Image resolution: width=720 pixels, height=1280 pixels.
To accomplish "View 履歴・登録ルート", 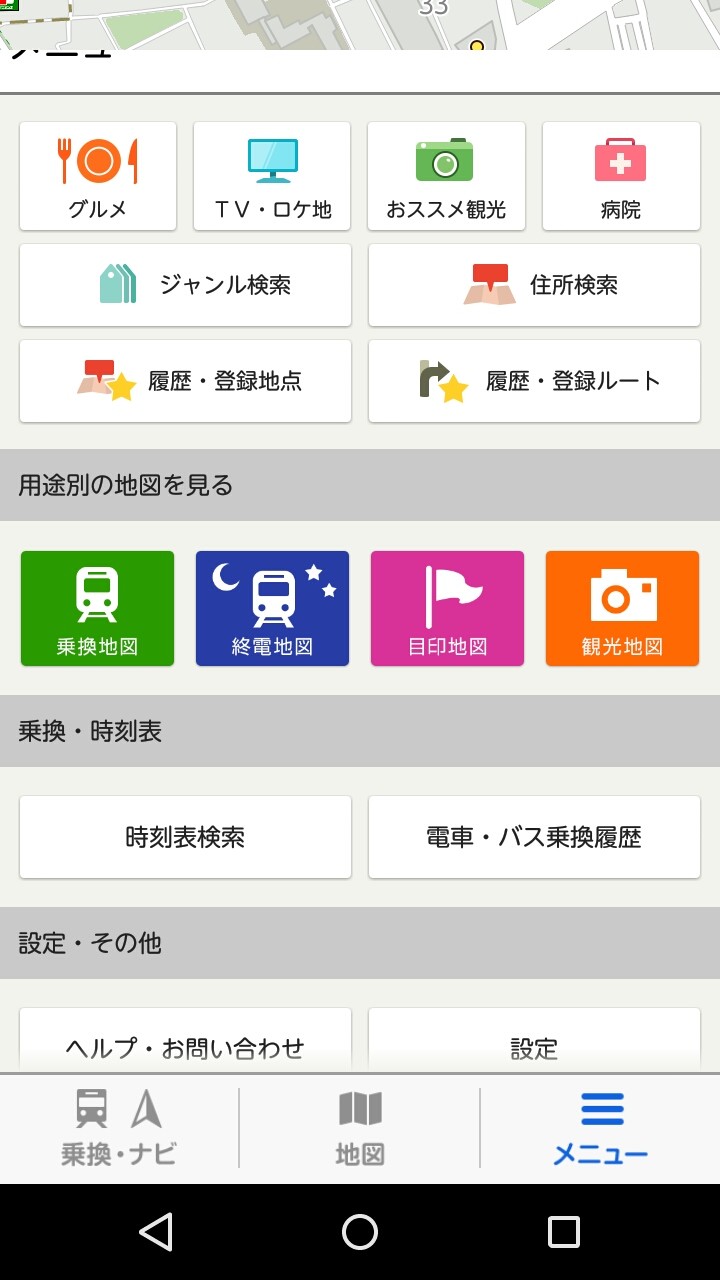I will [534, 381].
